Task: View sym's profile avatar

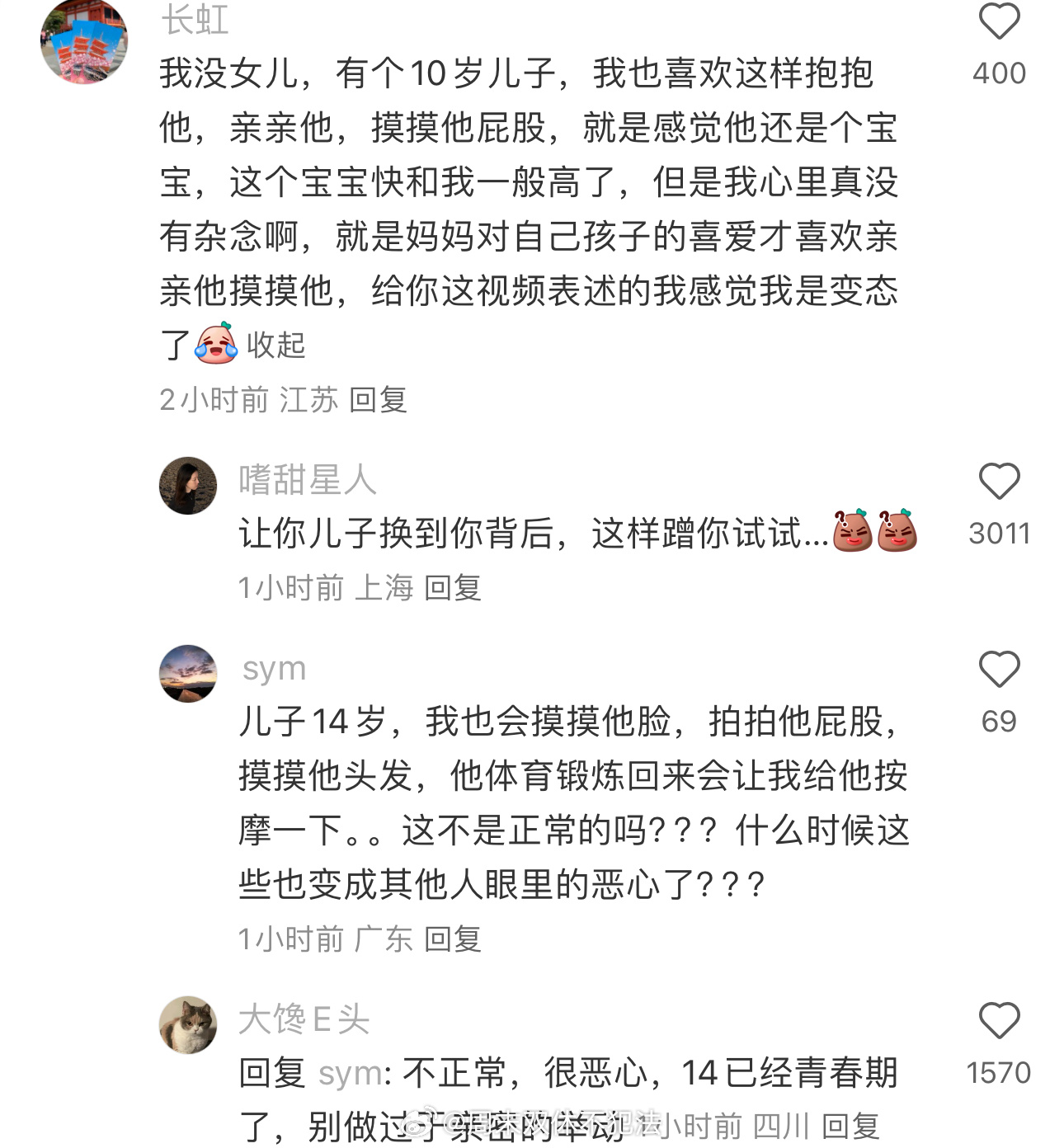Action: [x=188, y=674]
